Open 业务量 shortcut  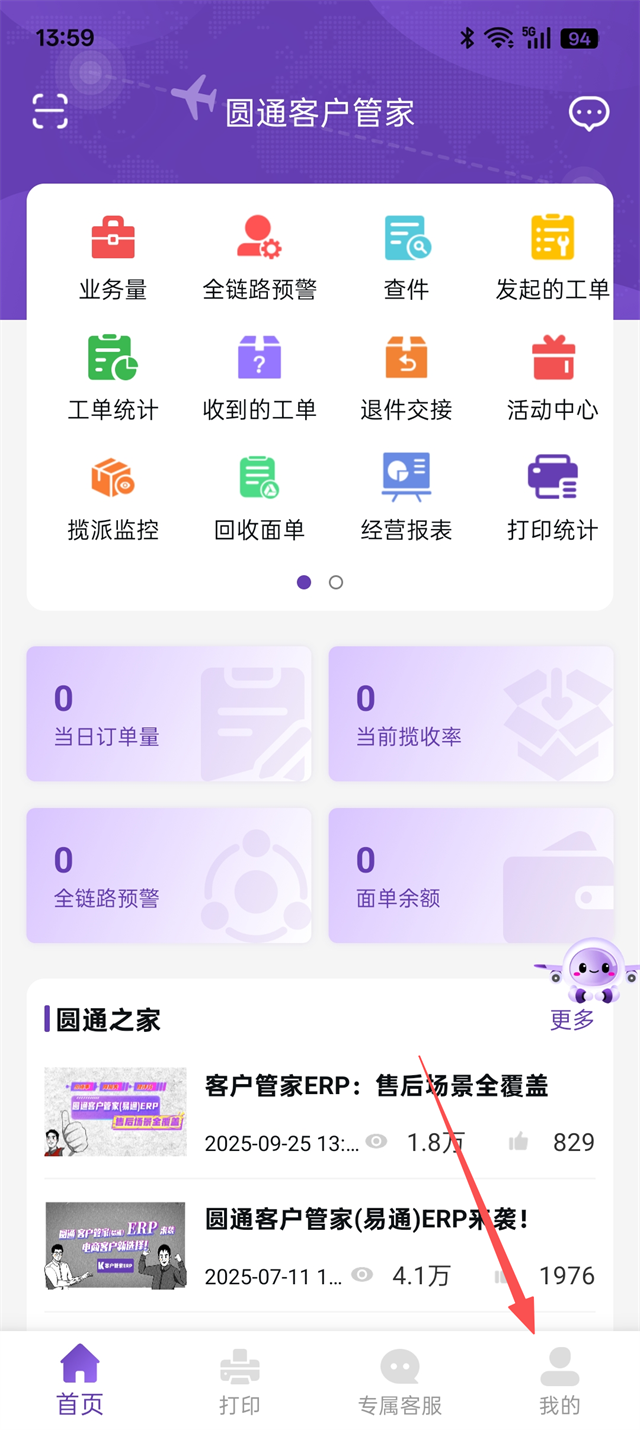[x=113, y=258]
